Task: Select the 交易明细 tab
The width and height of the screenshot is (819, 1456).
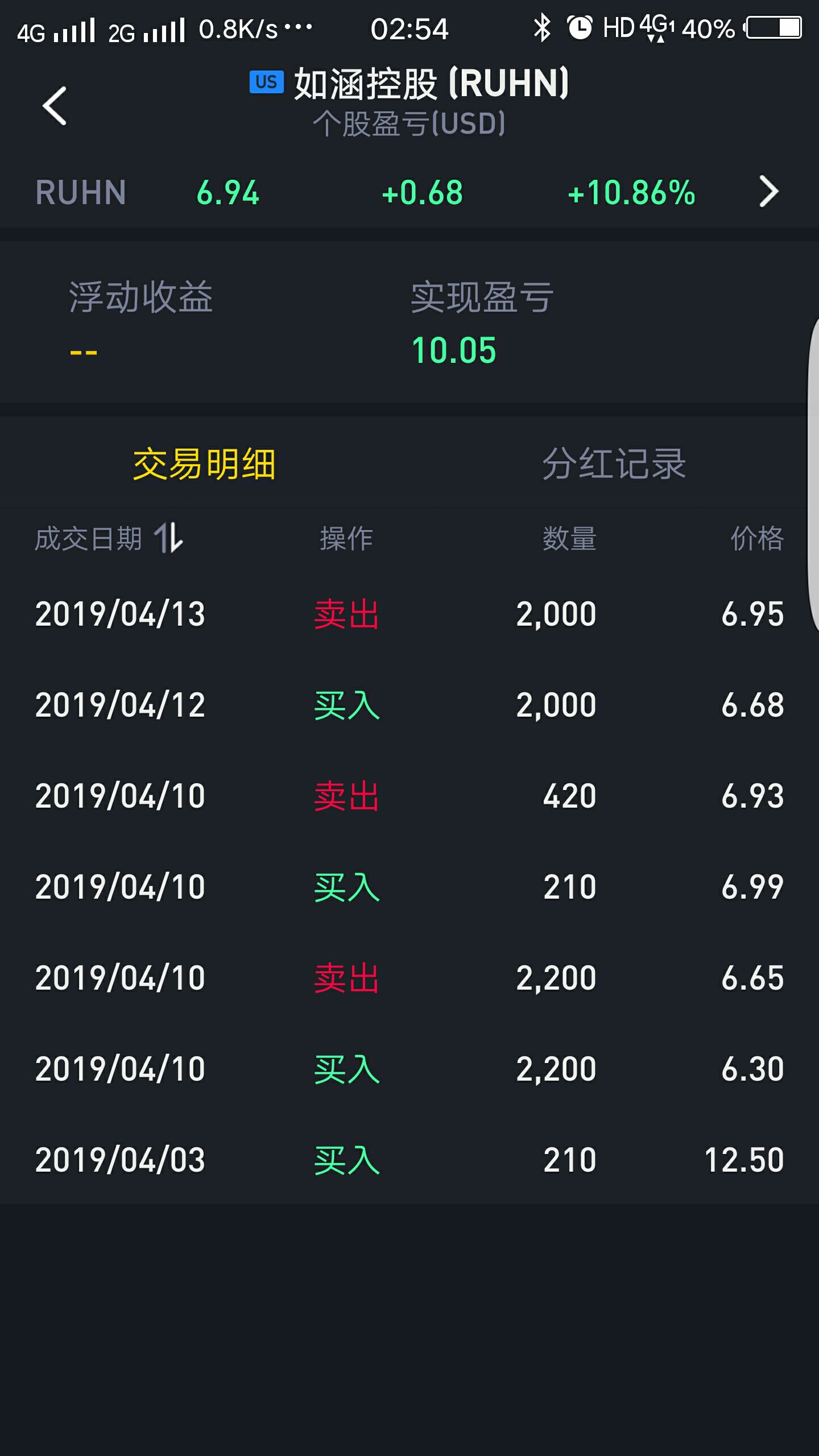Action: coord(204,464)
